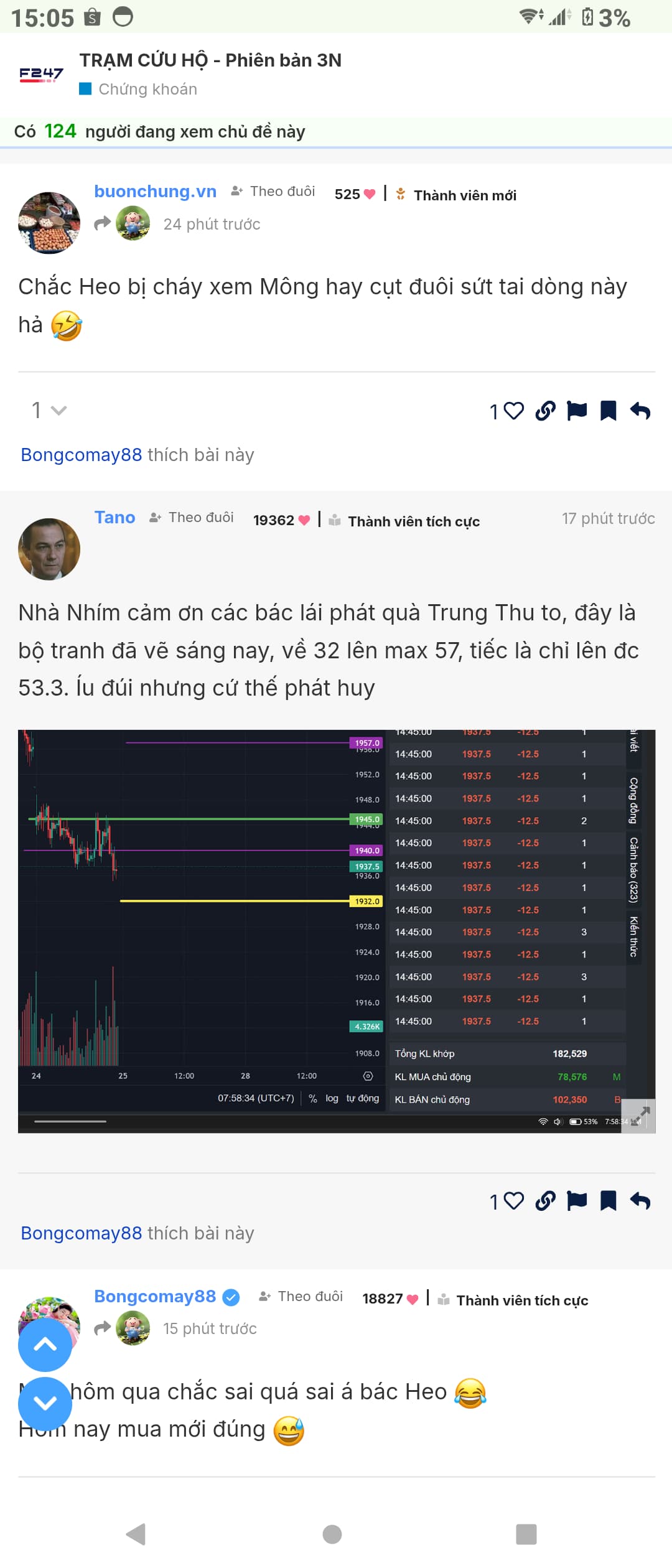Expand the 1 reply under buonchung.vn's post
Viewport: 672px width, 1568px height.
point(49,410)
